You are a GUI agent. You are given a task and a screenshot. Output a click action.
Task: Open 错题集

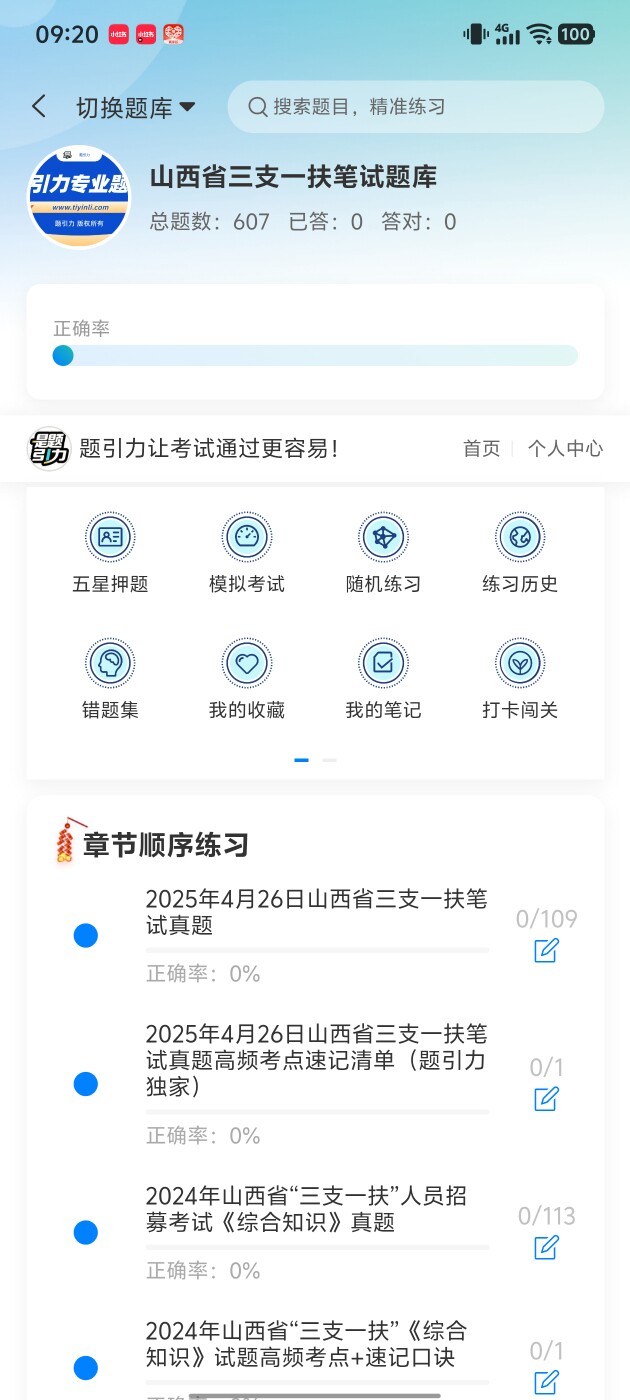pos(110,680)
